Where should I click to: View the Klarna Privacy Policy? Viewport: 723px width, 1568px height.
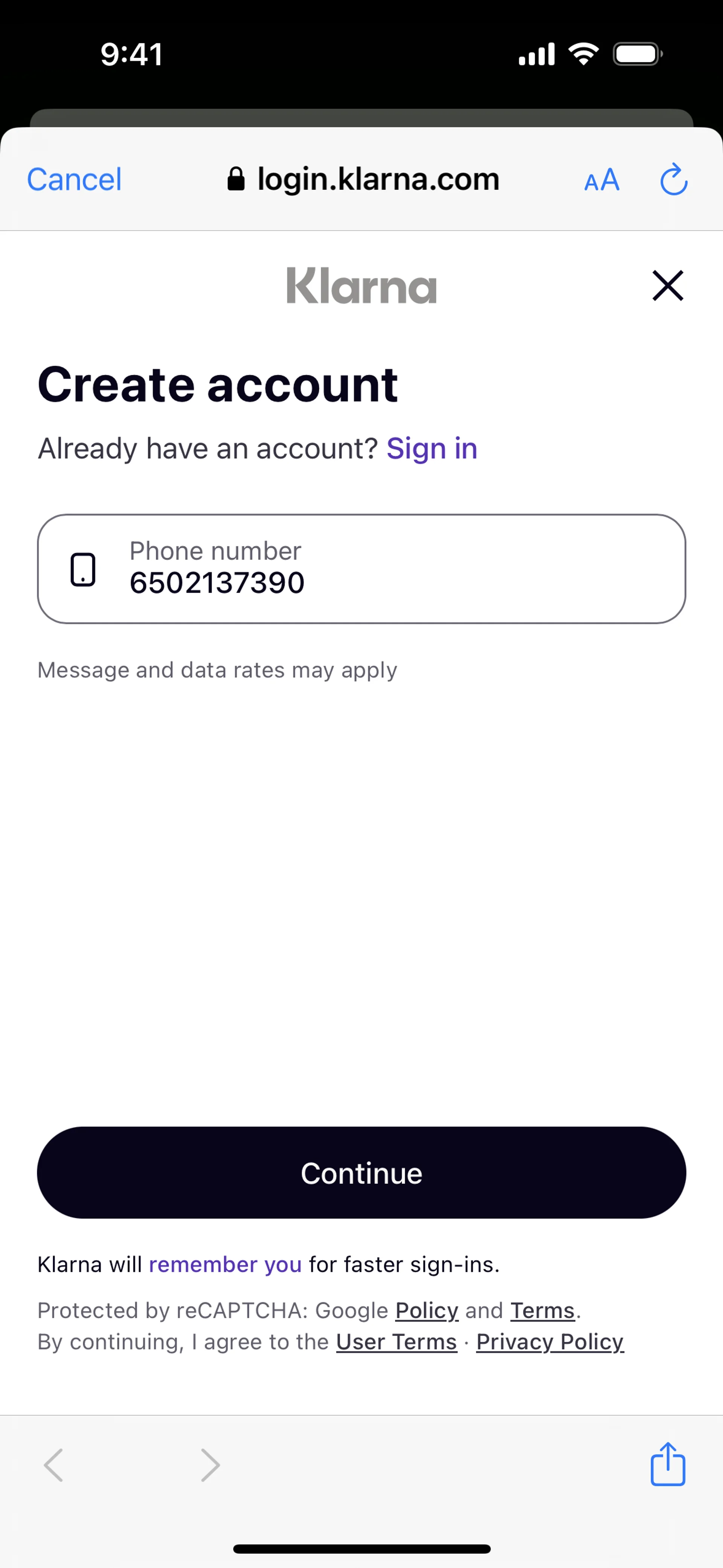coord(549,1342)
